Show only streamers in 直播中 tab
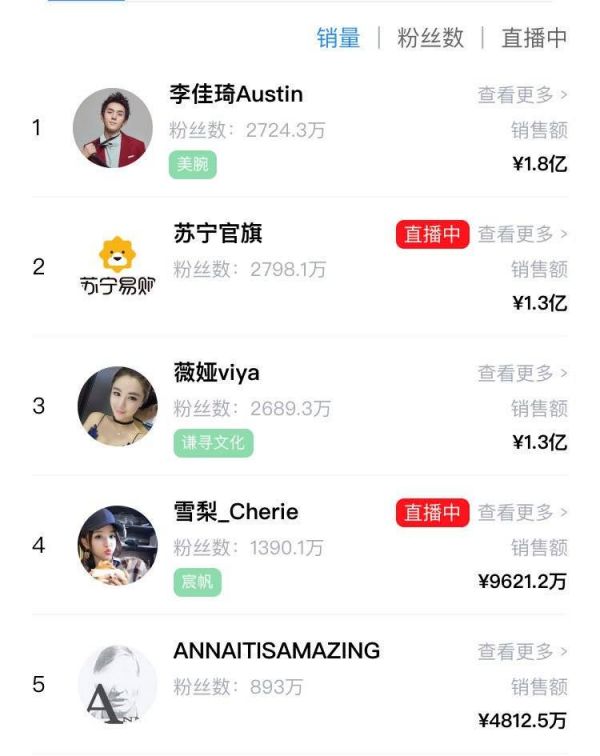 [534, 38]
